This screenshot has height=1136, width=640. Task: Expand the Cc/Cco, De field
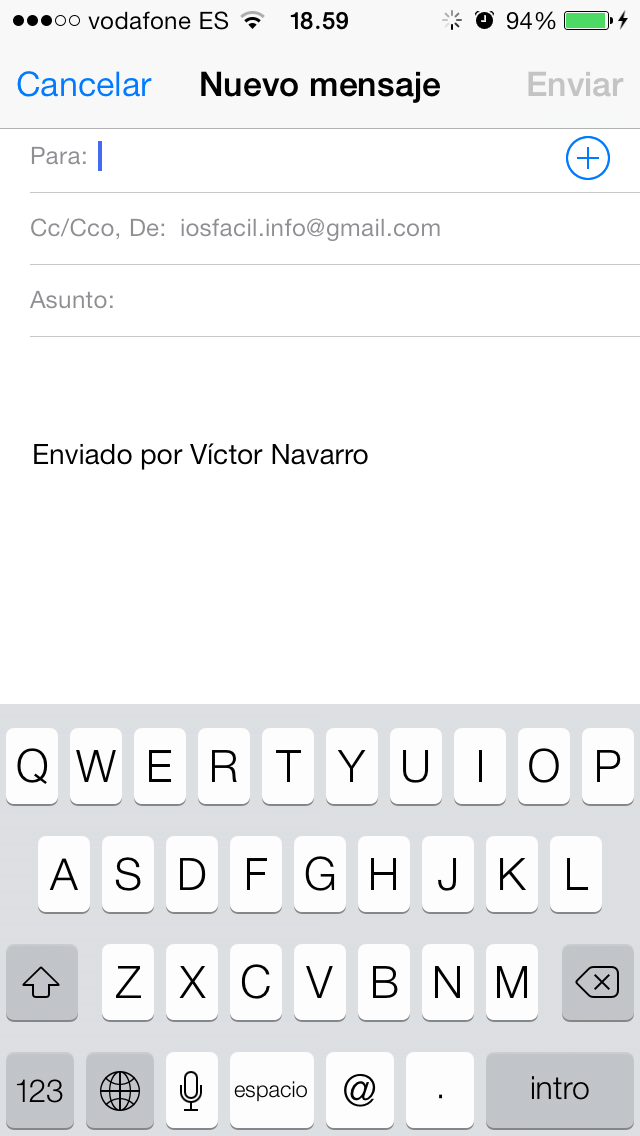[300, 229]
